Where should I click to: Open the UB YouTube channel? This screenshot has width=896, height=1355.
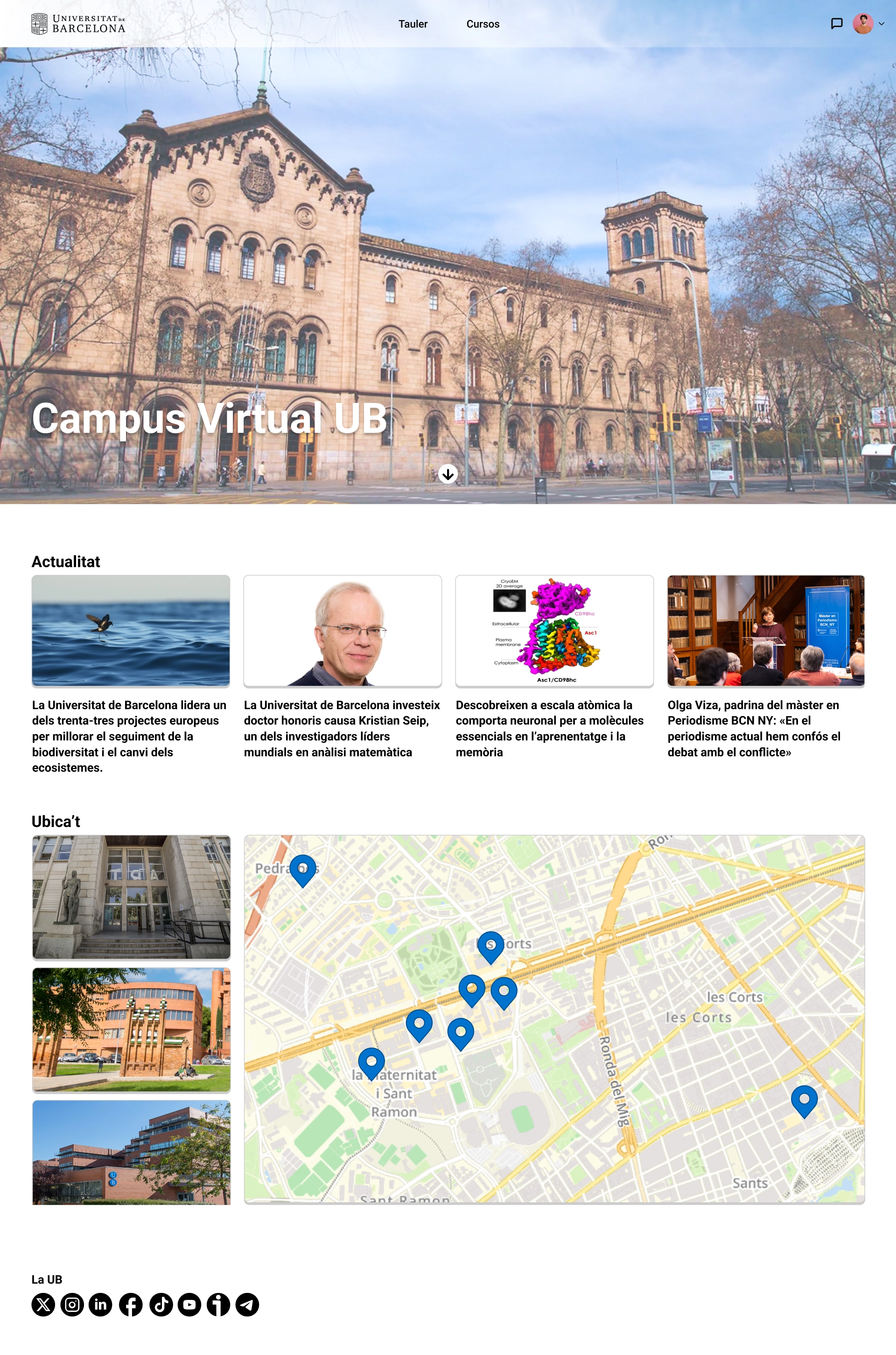[189, 1305]
